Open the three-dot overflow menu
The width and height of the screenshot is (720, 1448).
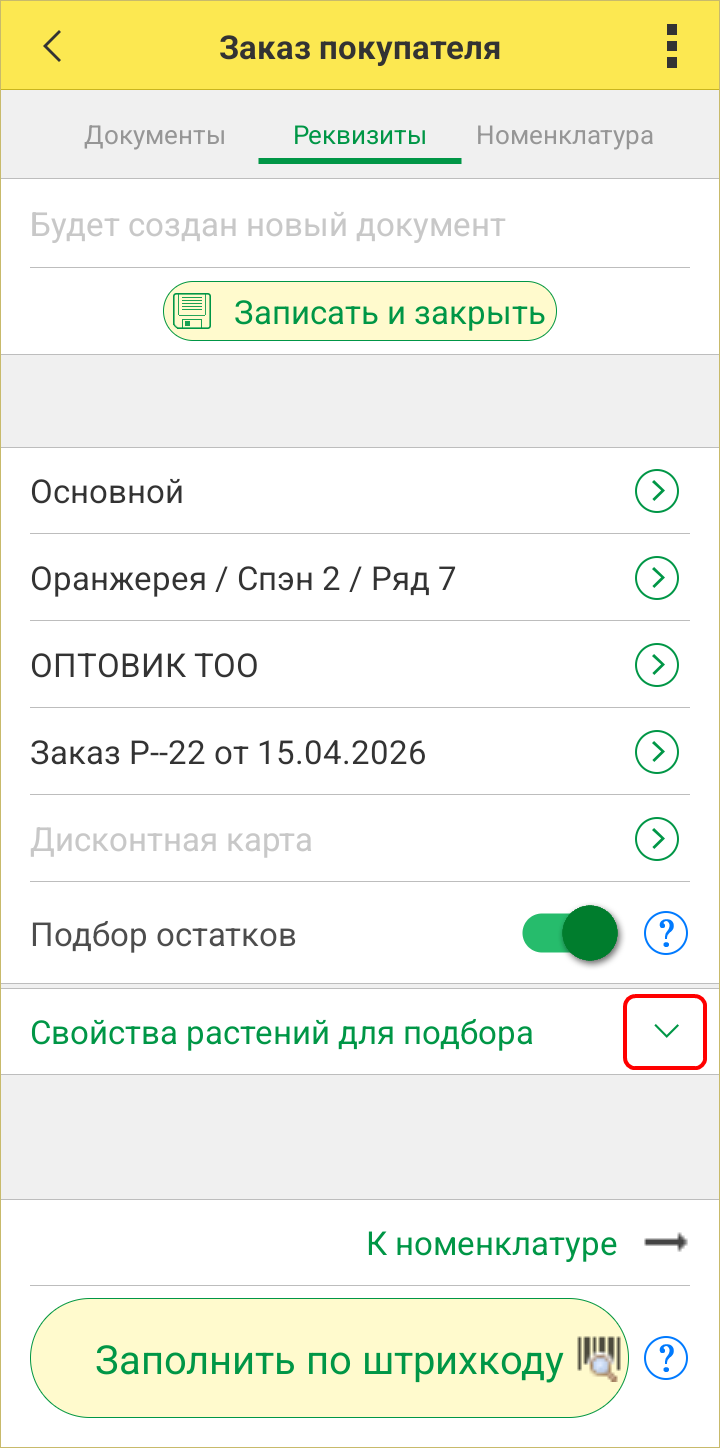click(x=670, y=46)
